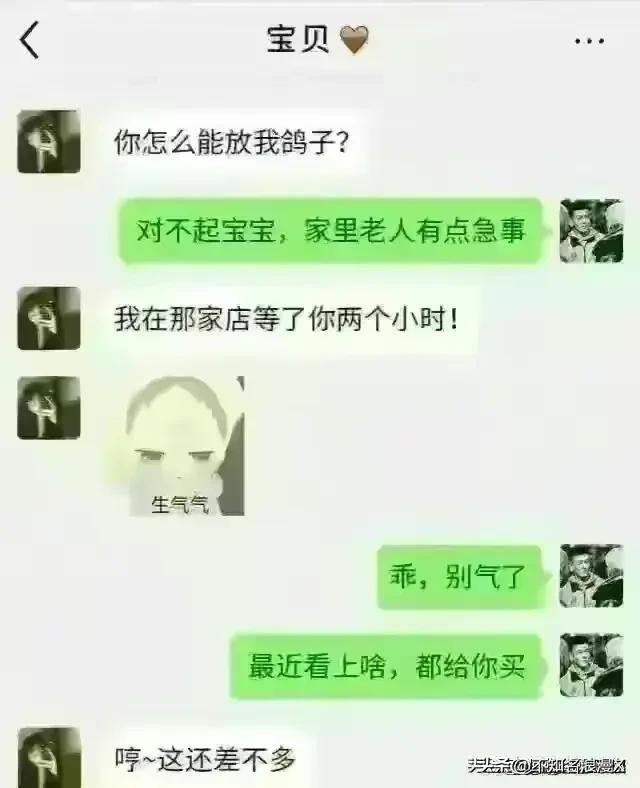Screen dimensions: 640x788
Task: Open sender's avatar next to 乖，别气了
Action: click(x=591, y=576)
